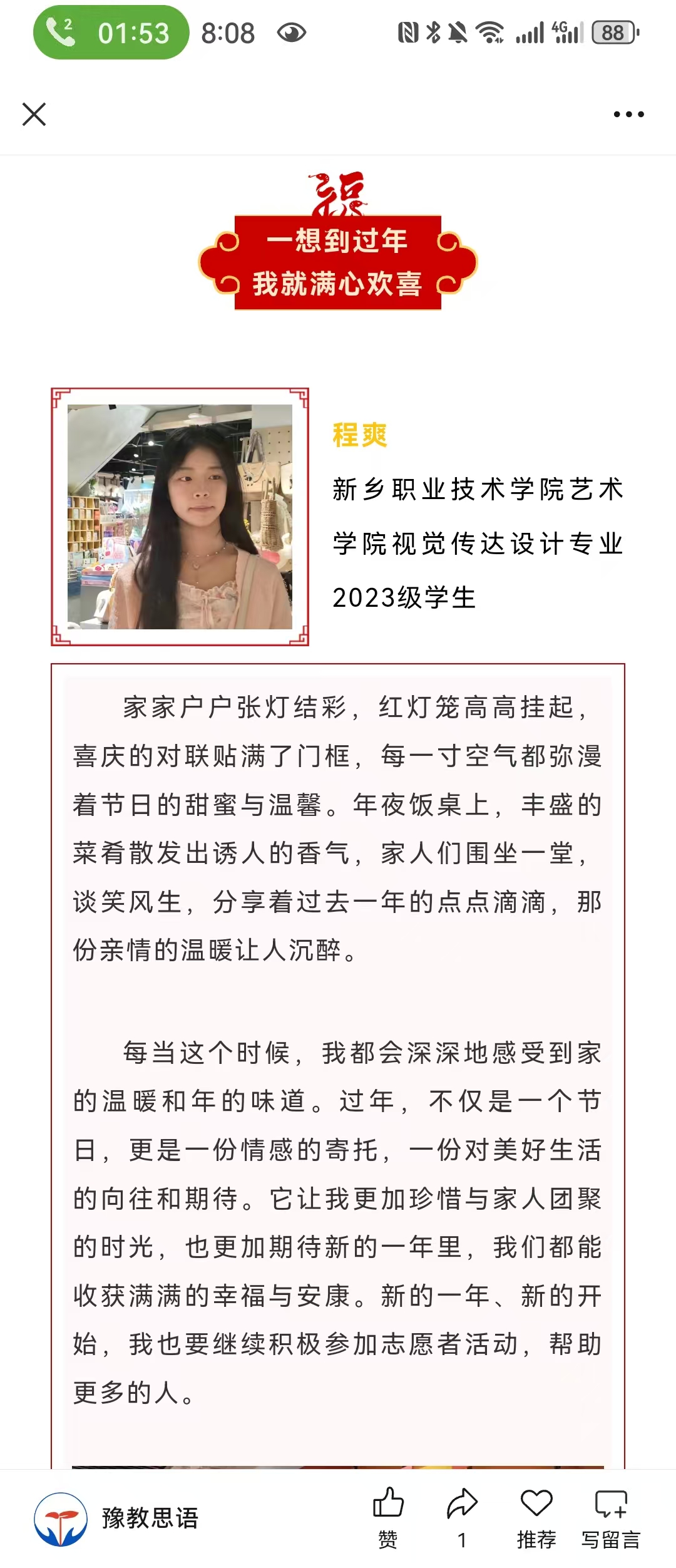The height and width of the screenshot is (1568, 676).
Task: Share this article
Action: point(462,1517)
